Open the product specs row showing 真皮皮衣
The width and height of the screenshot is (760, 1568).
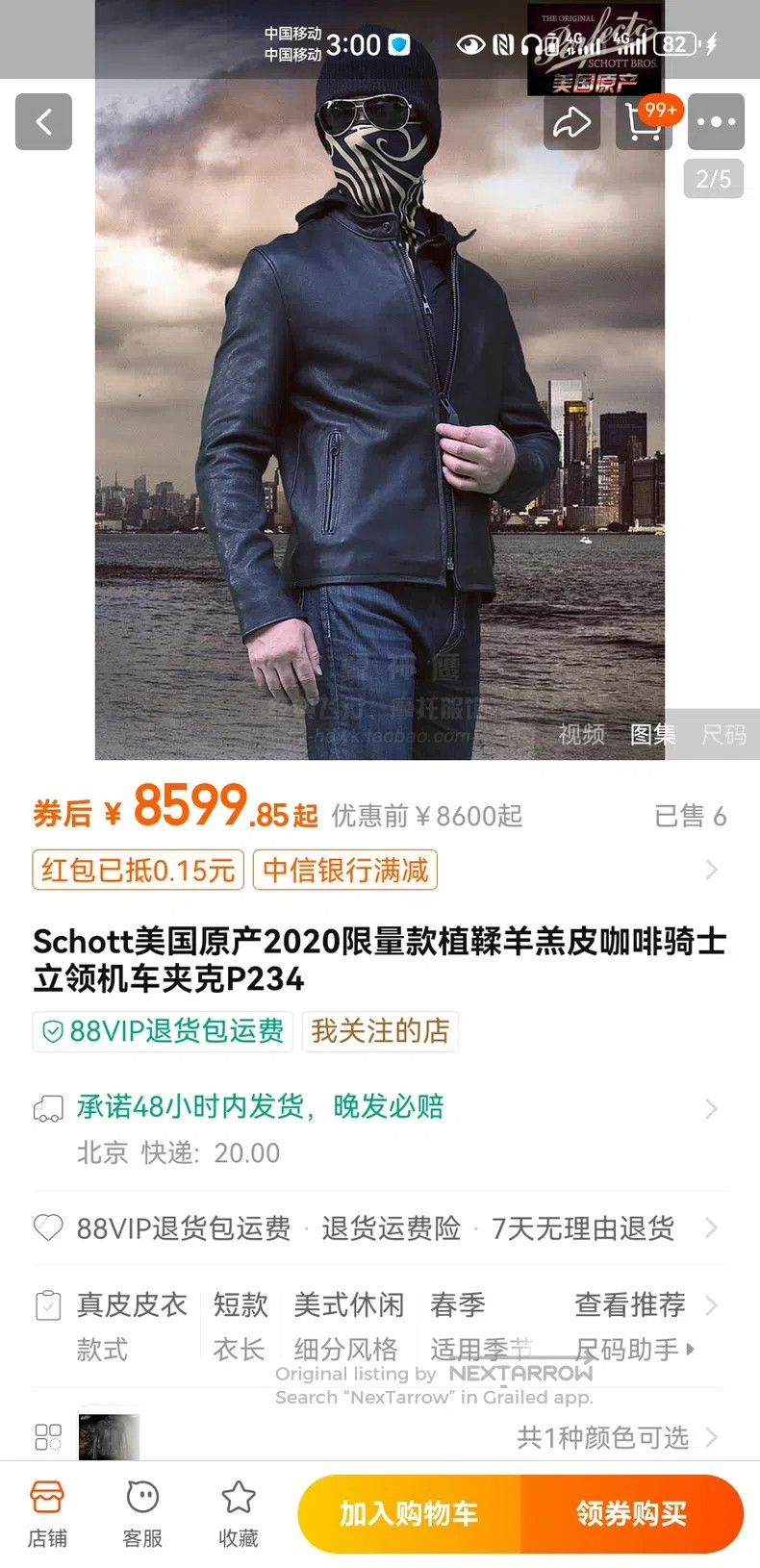pyautogui.click(x=380, y=1327)
